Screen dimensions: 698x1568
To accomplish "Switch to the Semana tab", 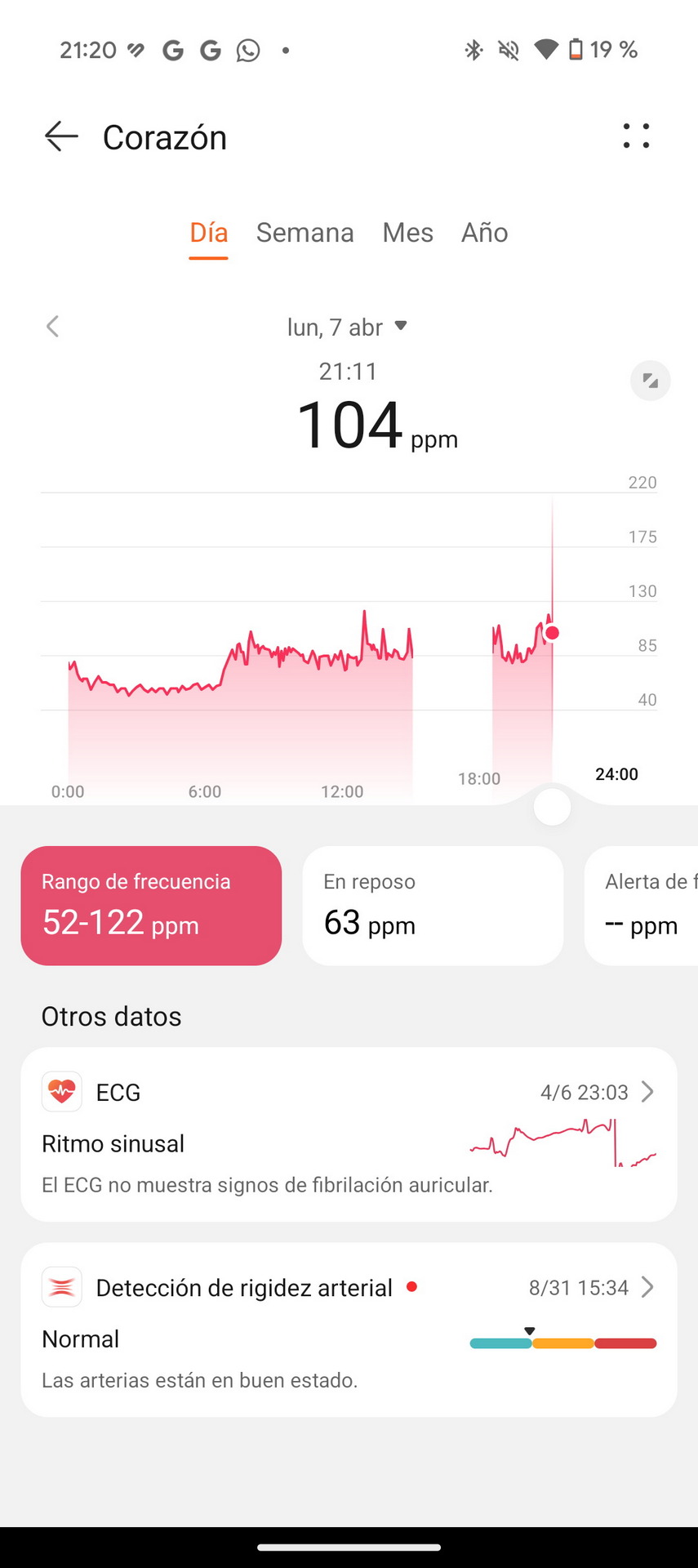I will tap(305, 233).
